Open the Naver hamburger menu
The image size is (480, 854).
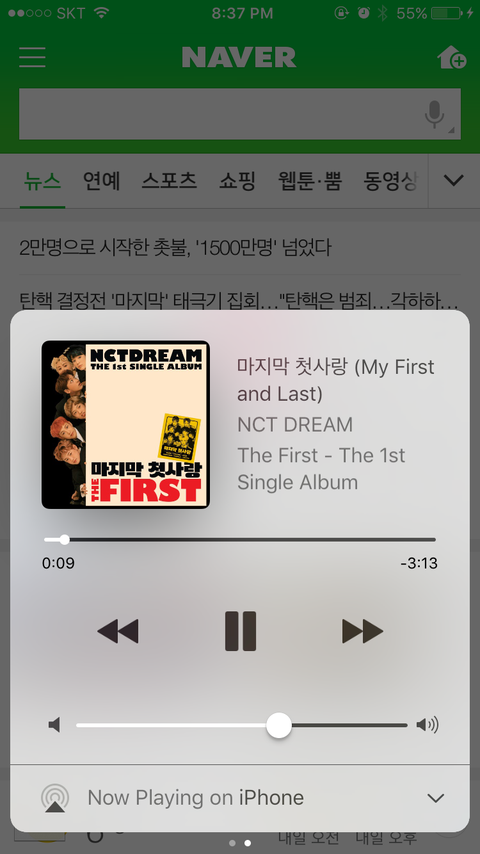pyautogui.click(x=32, y=57)
